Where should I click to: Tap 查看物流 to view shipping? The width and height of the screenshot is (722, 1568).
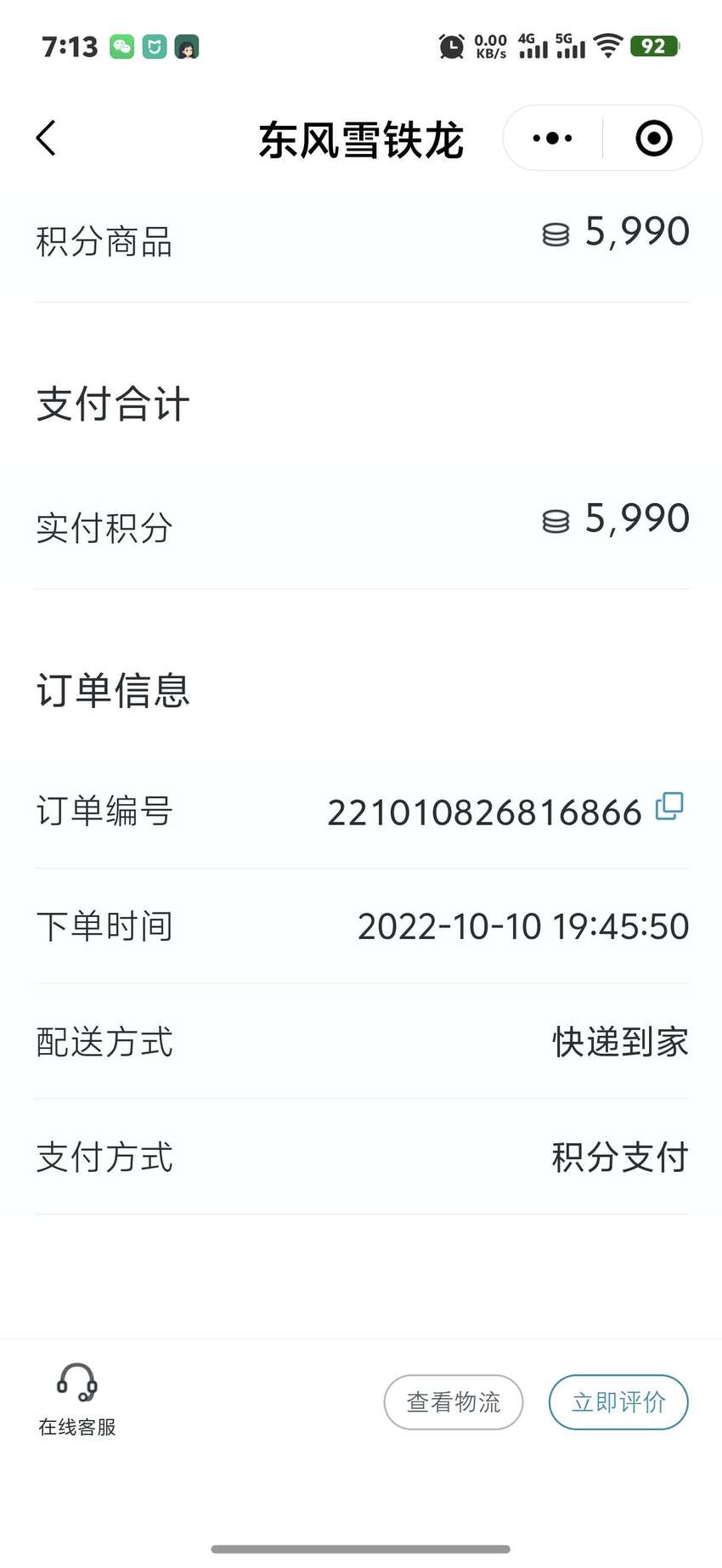(x=454, y=1401)
